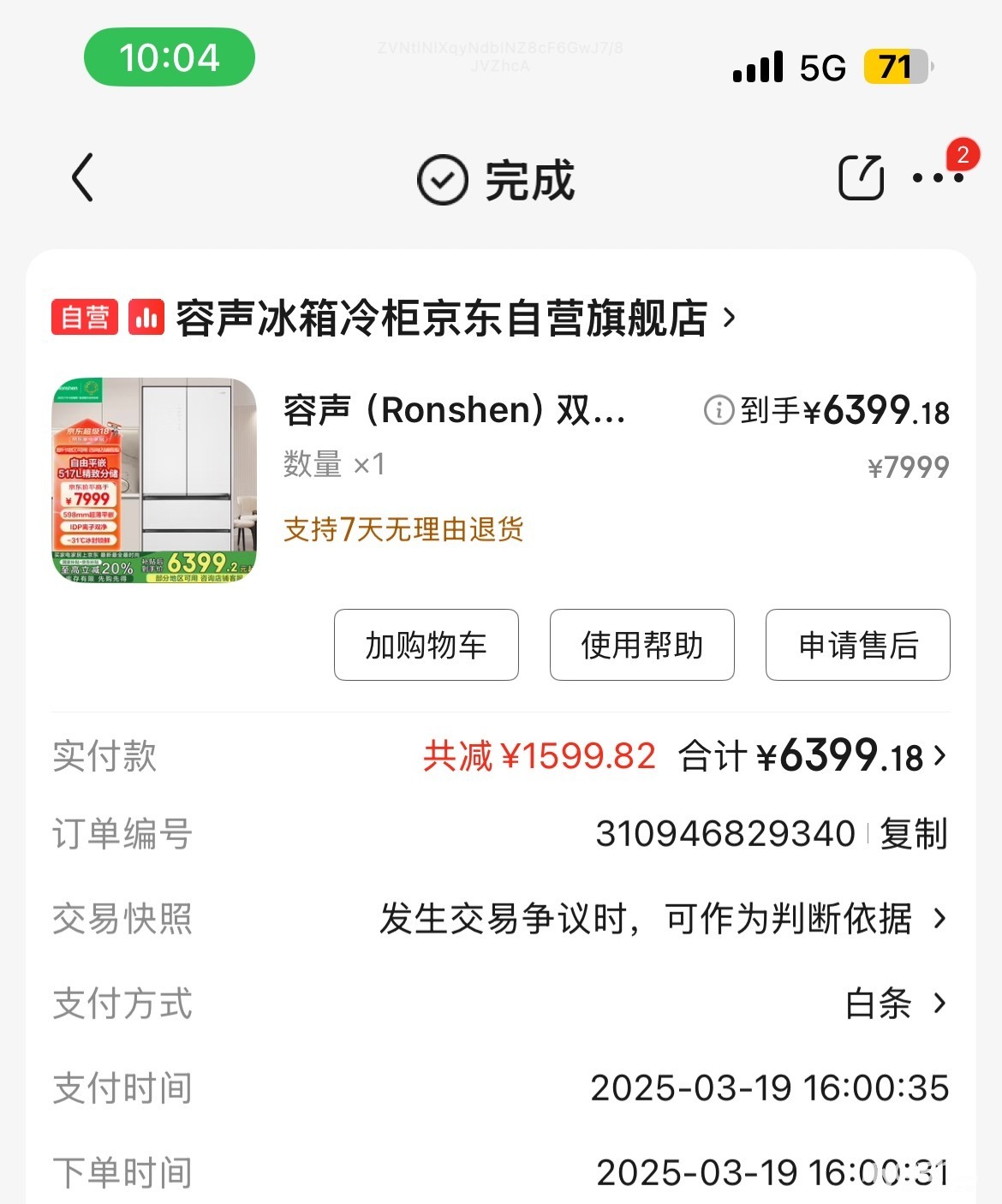
Task: Open the 容声冰箱冷柜京东自营旗舰店 store page
Action: click(454, 319)
